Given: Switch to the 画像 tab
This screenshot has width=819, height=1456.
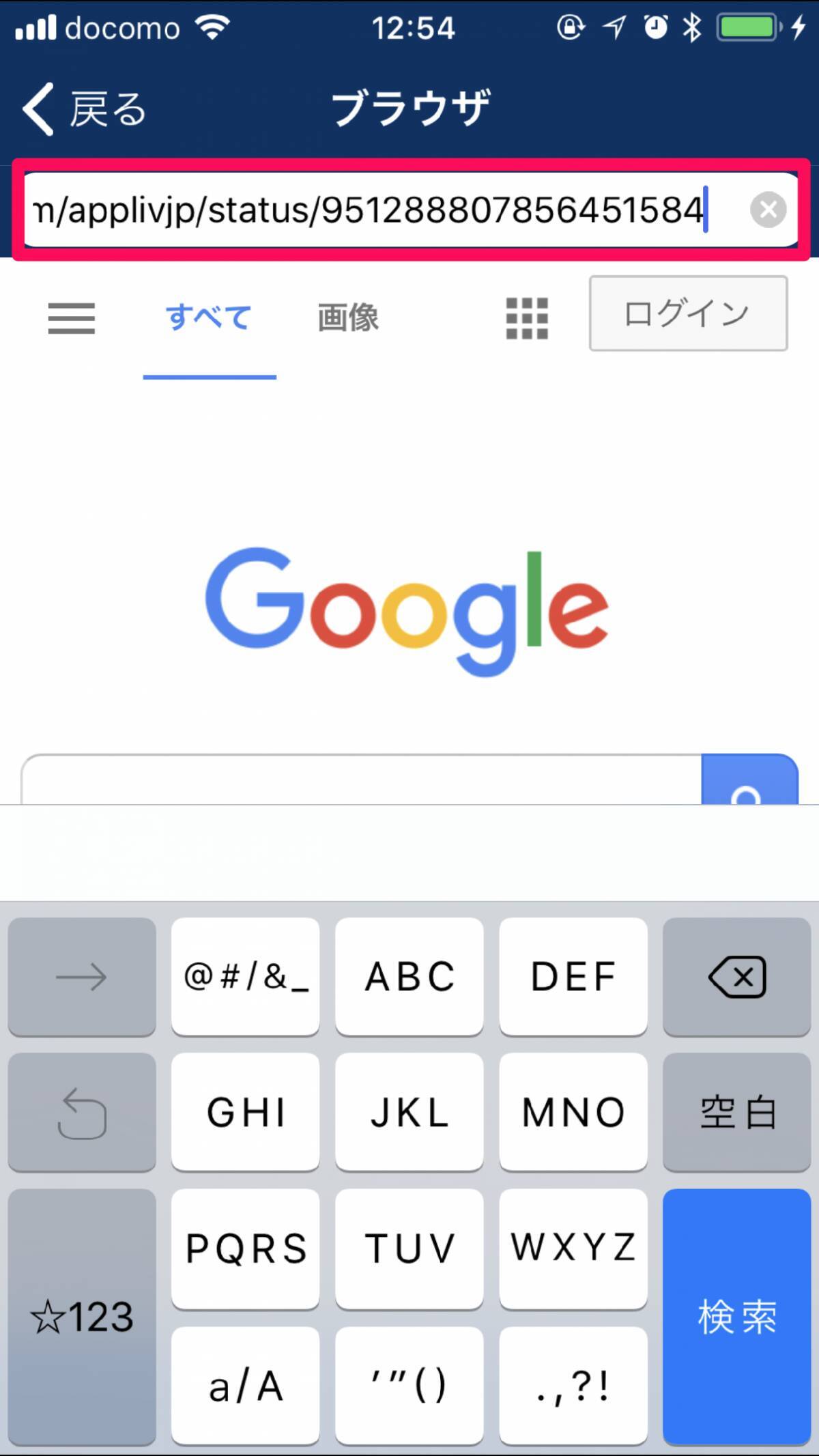Looking at the screenshot, I should (348, 318).
